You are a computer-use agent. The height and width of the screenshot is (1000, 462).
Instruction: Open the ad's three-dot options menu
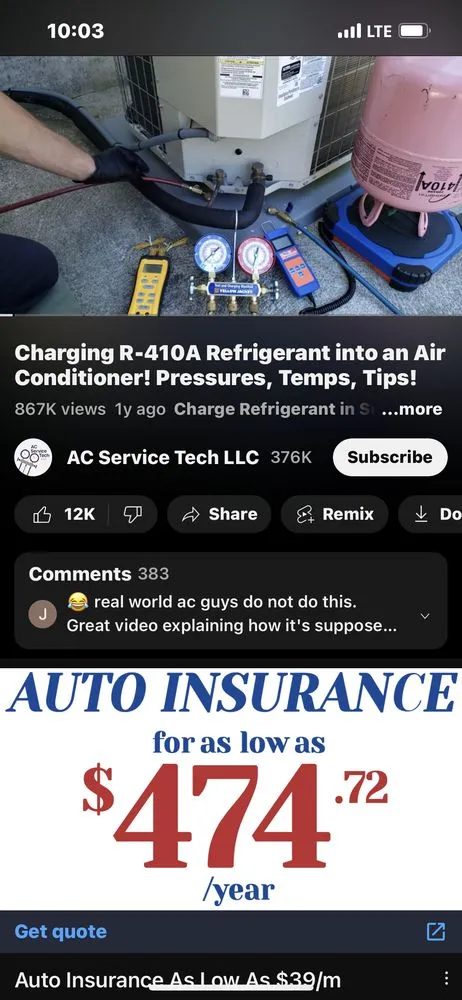447,979
